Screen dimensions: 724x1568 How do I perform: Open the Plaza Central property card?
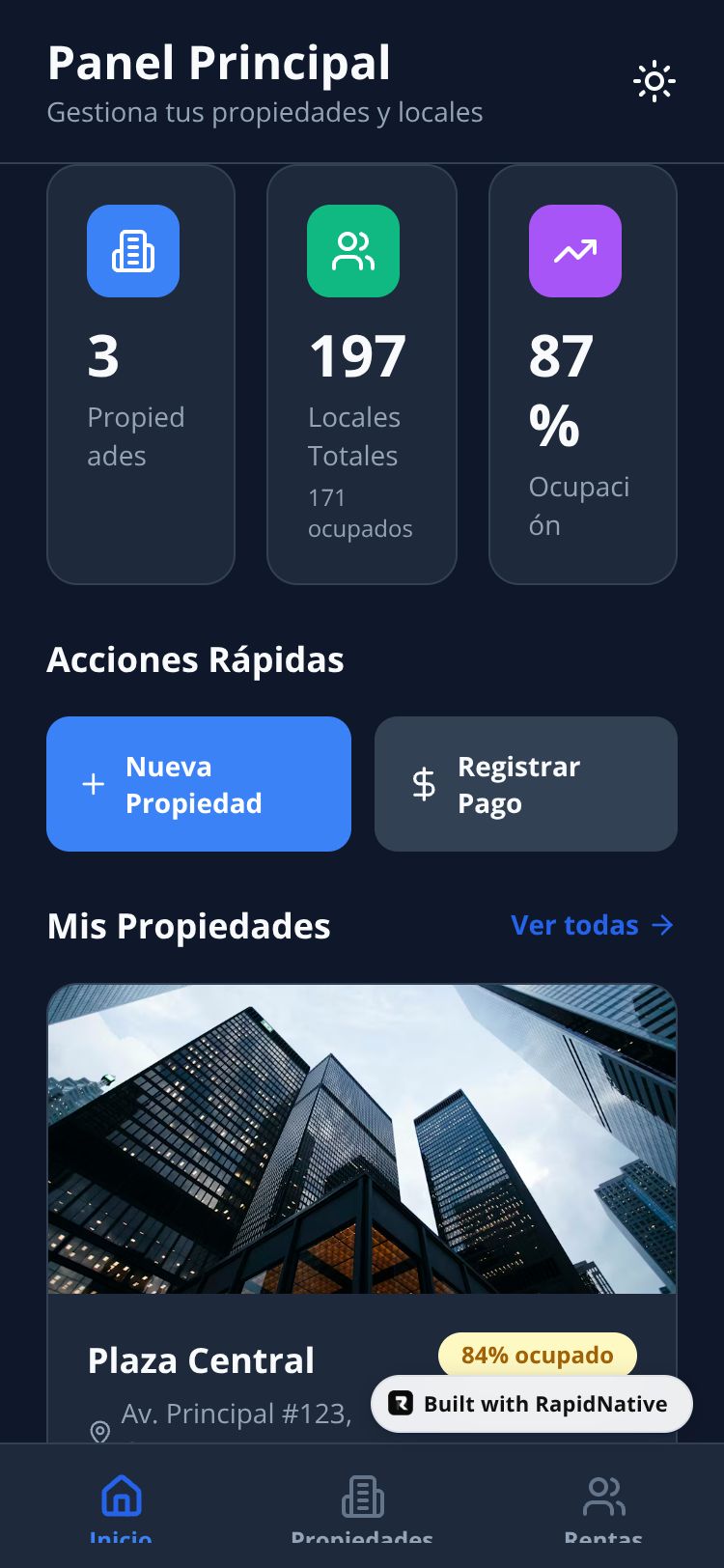290,1159
